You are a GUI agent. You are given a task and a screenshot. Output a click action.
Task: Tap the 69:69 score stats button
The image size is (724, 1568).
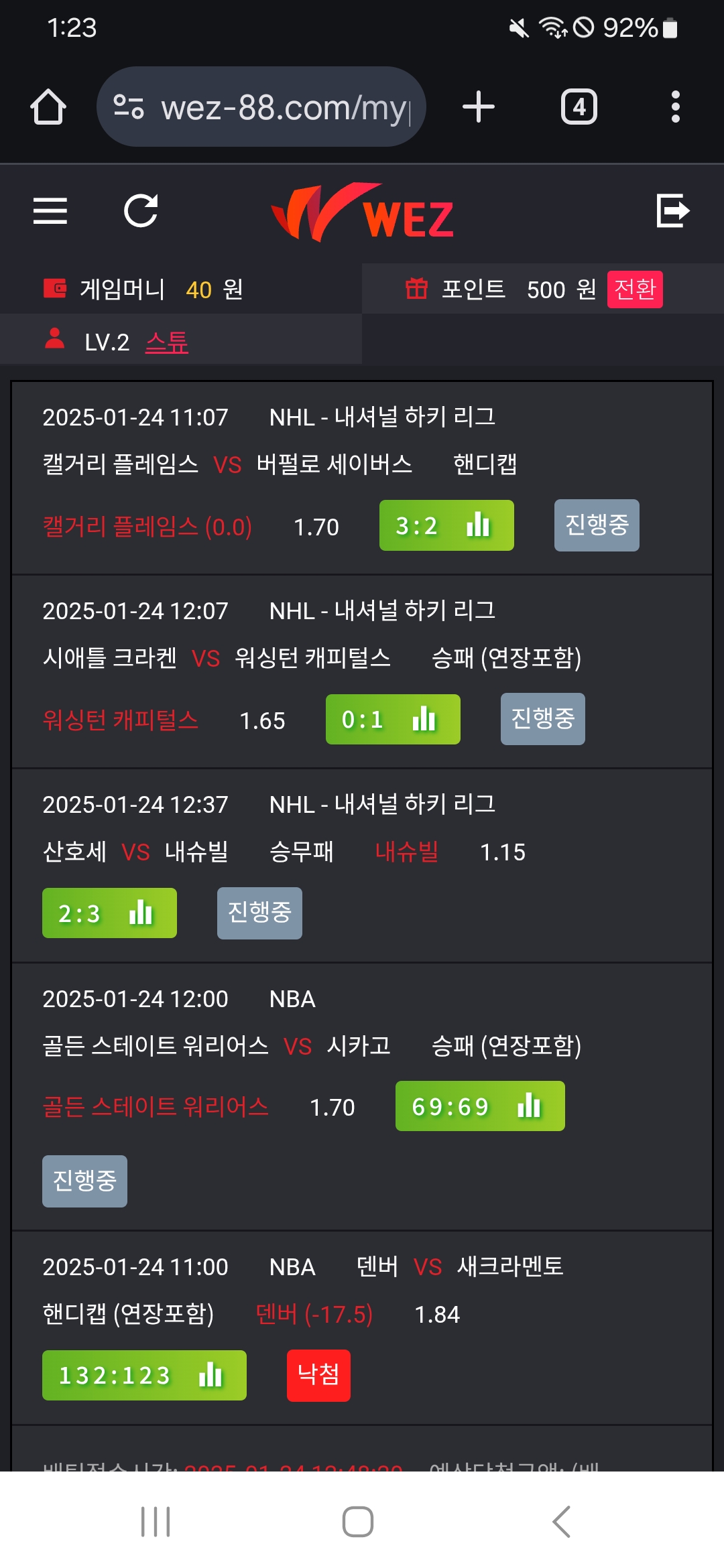480,1106
